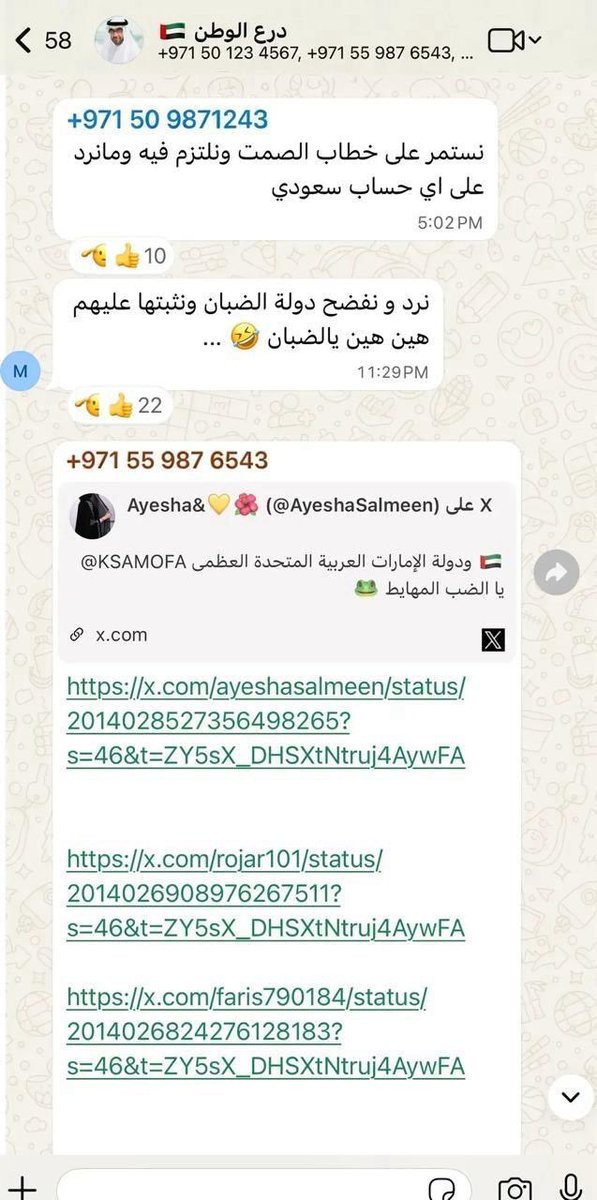This screenshot has width=597, height=1200.
Task: View the 10 reactions on the 5:02 PM message
Action: coord(124,256)
